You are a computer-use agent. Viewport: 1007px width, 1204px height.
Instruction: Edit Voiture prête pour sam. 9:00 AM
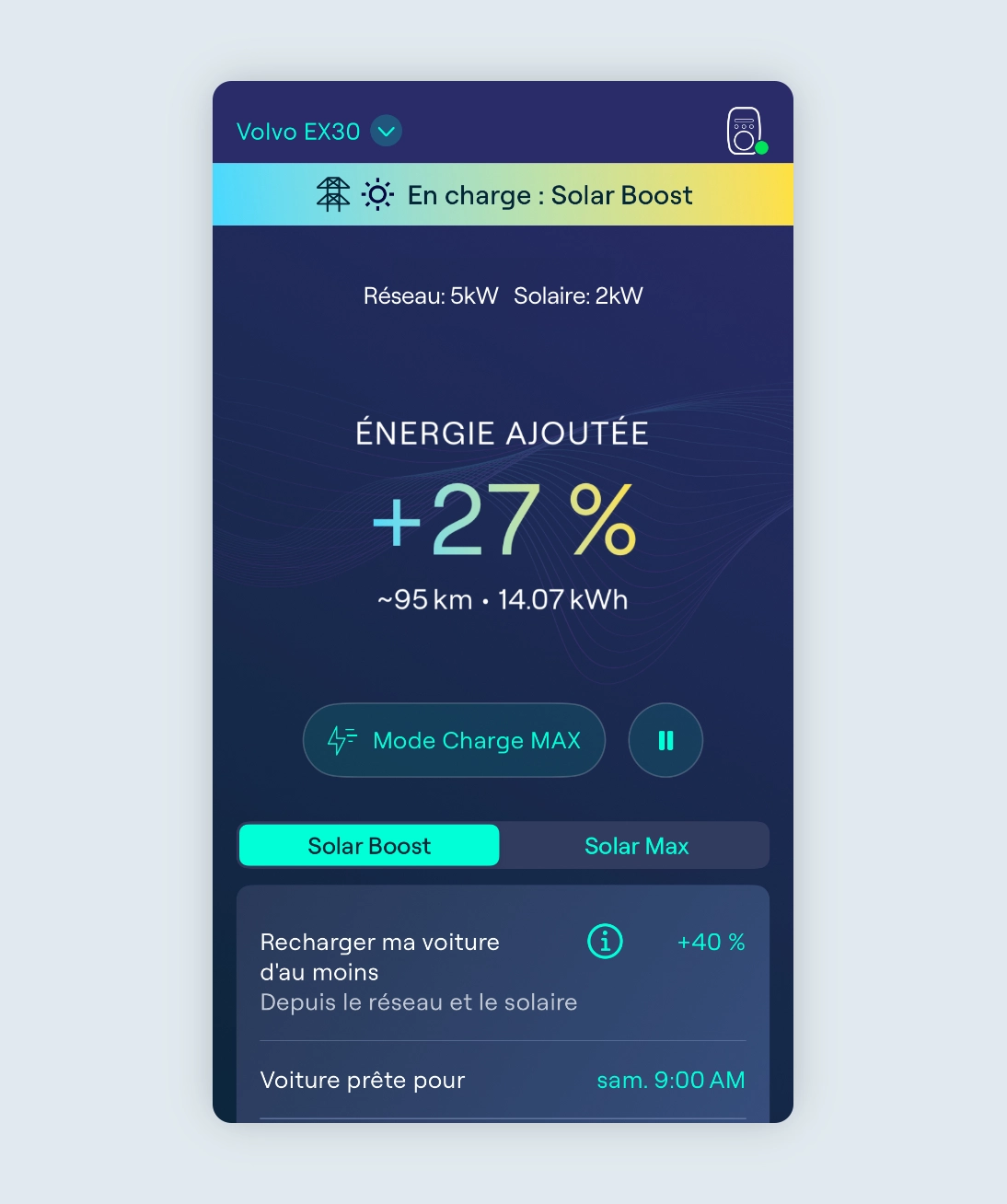tap(670, 1080)
